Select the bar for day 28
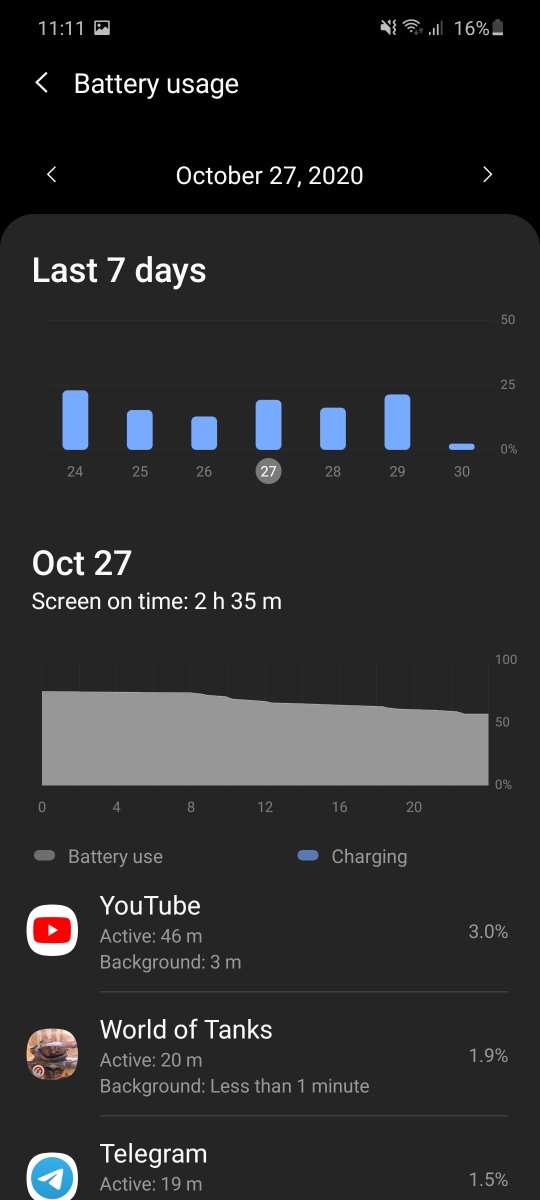Image resolution: width=540 pixels, height=1200 pixels. point(333,429)
